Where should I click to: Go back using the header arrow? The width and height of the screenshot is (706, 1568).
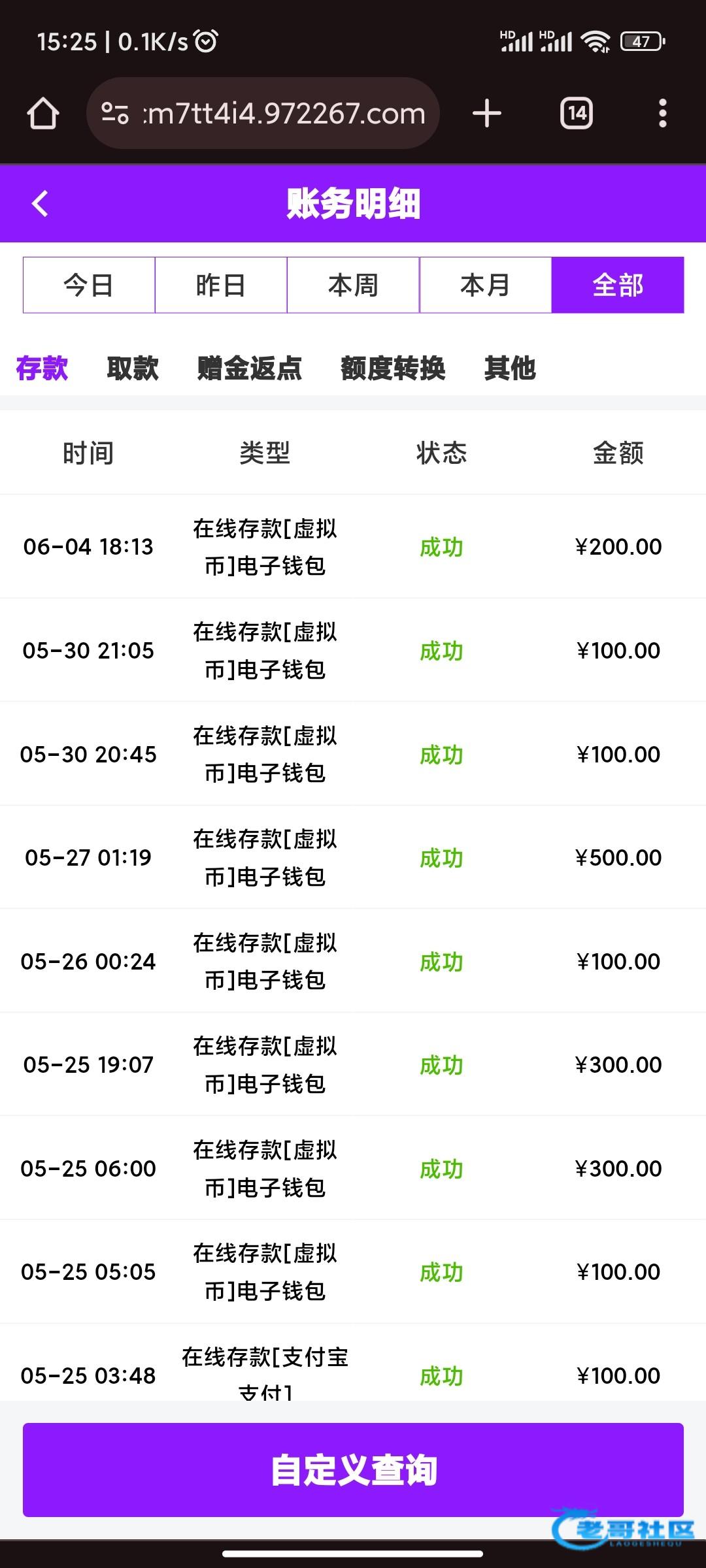coord(40,203)
